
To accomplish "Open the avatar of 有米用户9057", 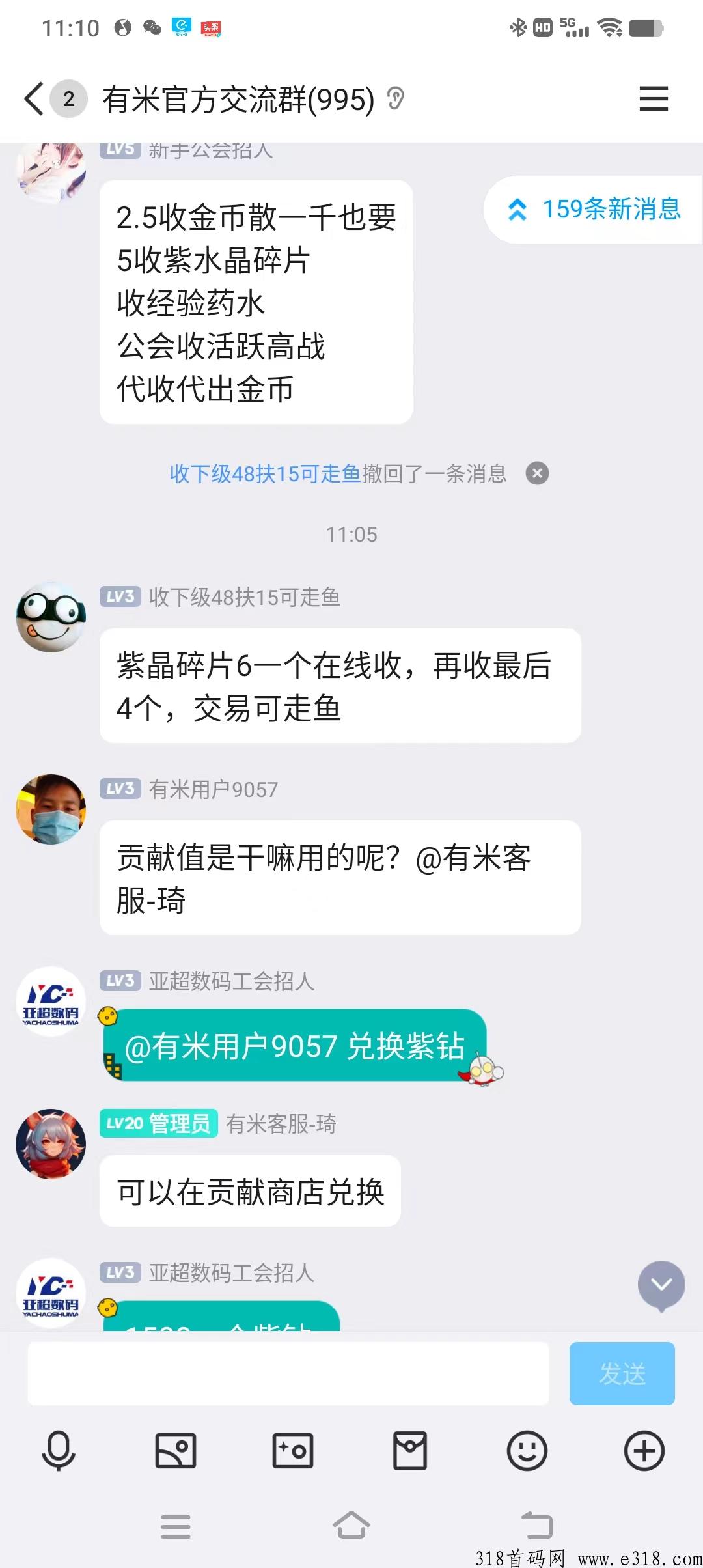I will point(51,809).
